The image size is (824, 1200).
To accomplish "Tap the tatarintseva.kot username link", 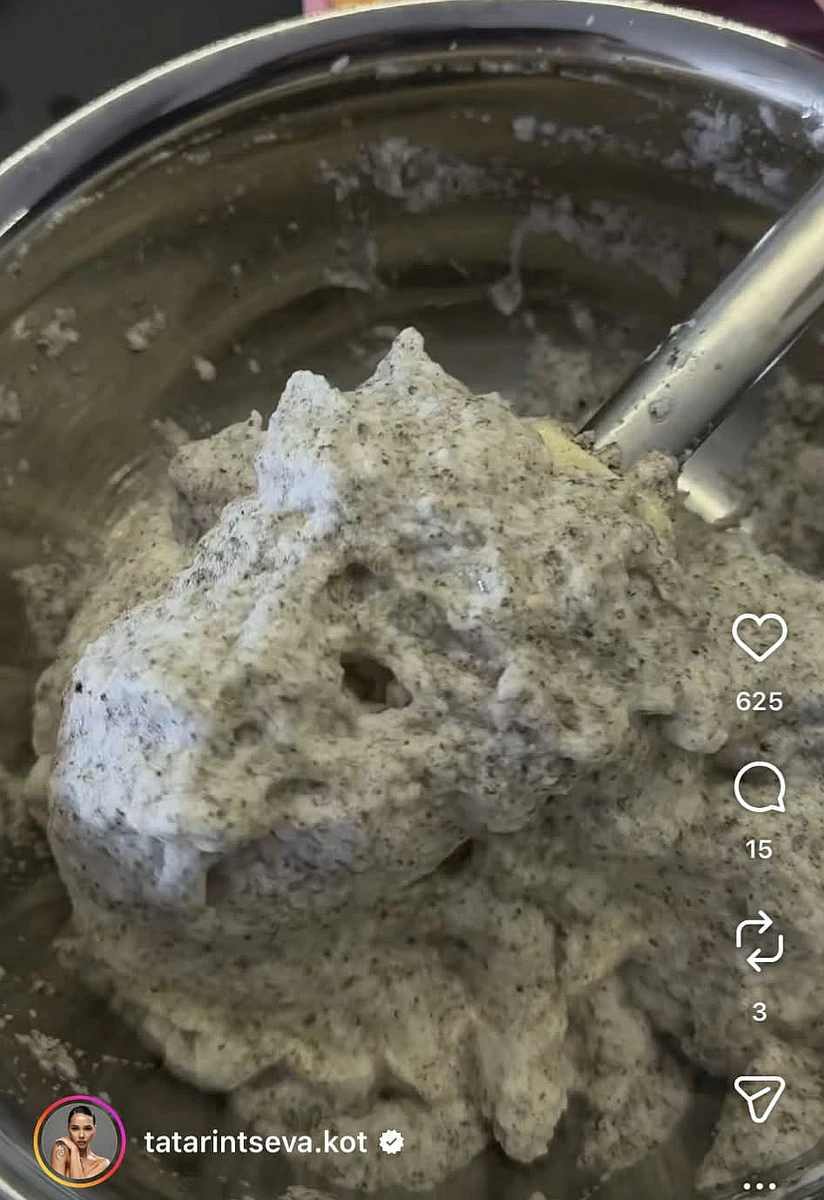I will click(x=256, y=1142).
